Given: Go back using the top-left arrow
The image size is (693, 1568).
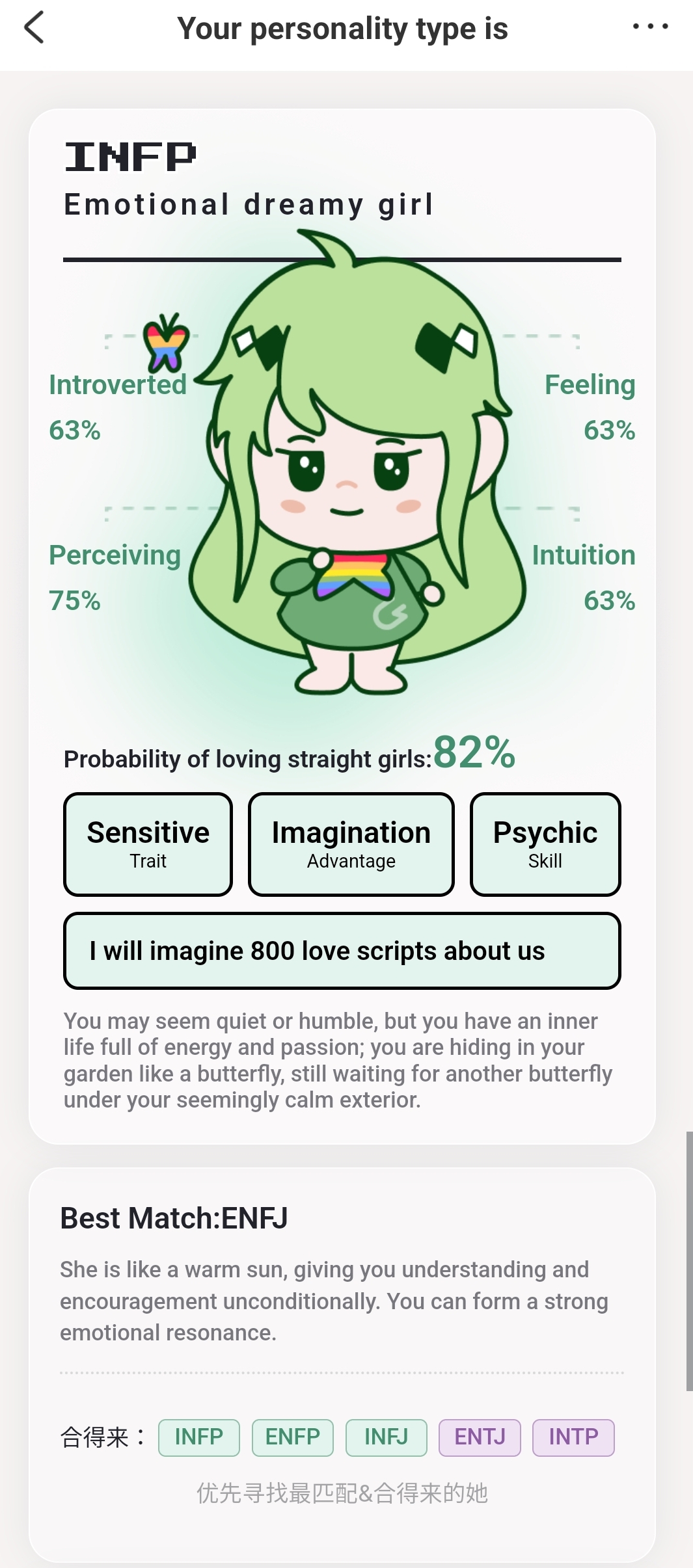Looking at the screenshot, I should [x=34, y=28].
